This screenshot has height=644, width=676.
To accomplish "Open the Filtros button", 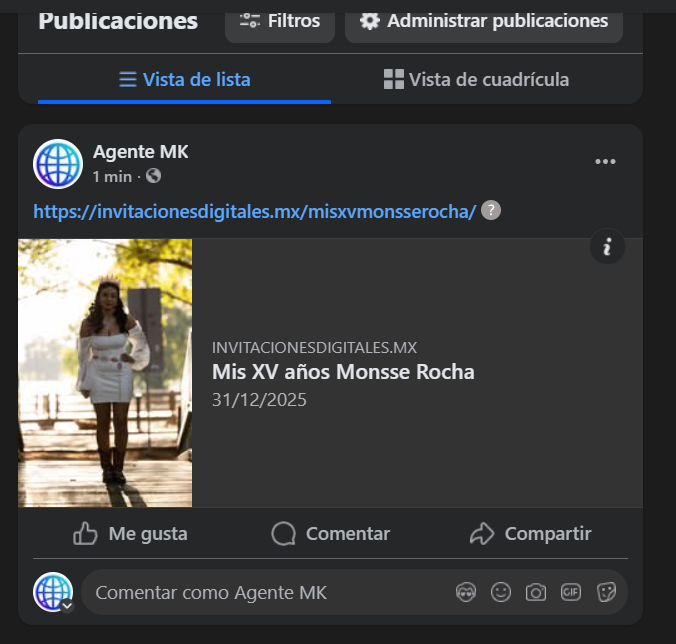I will click(x=280, y=21).
